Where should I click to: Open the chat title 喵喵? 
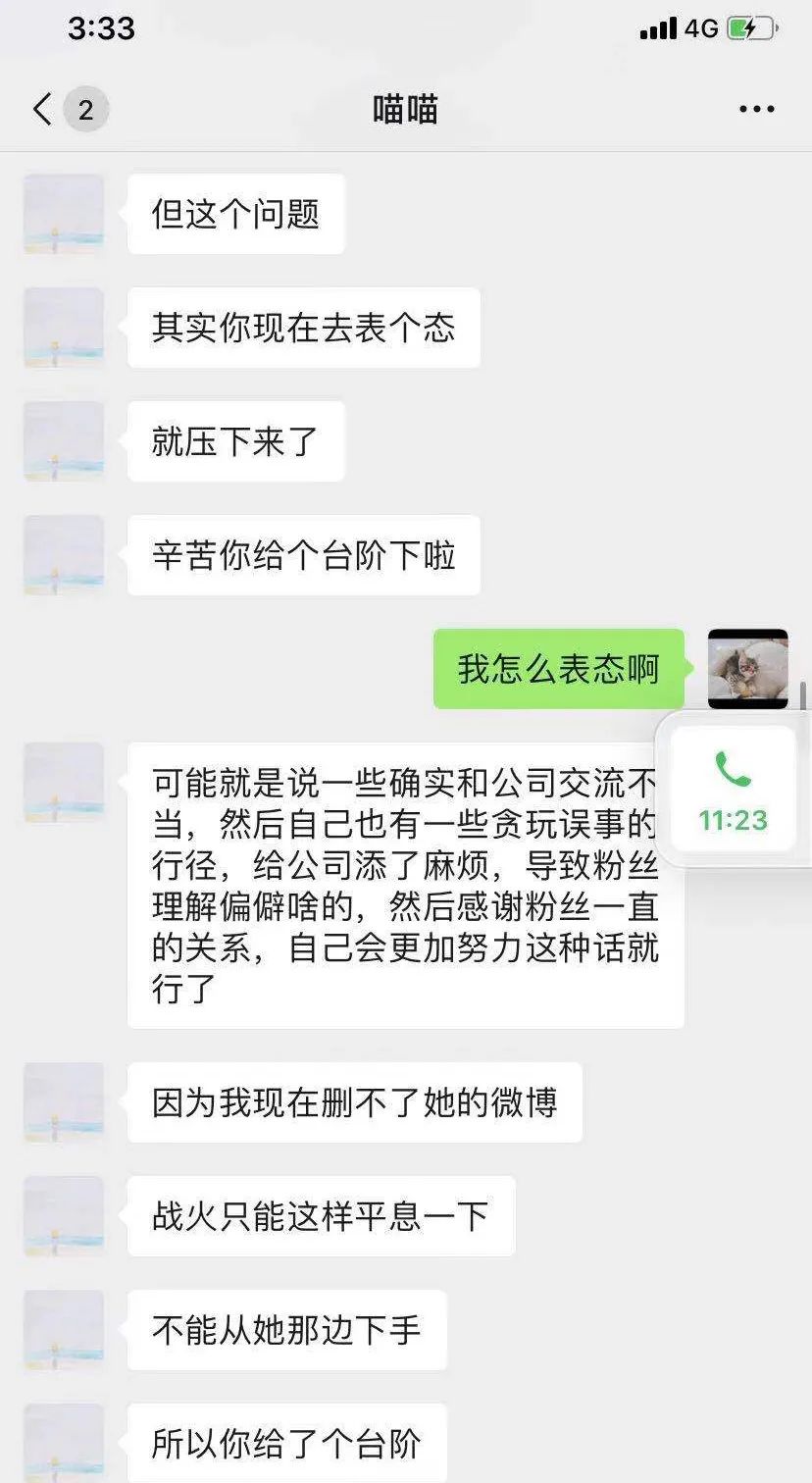point(406,109)
